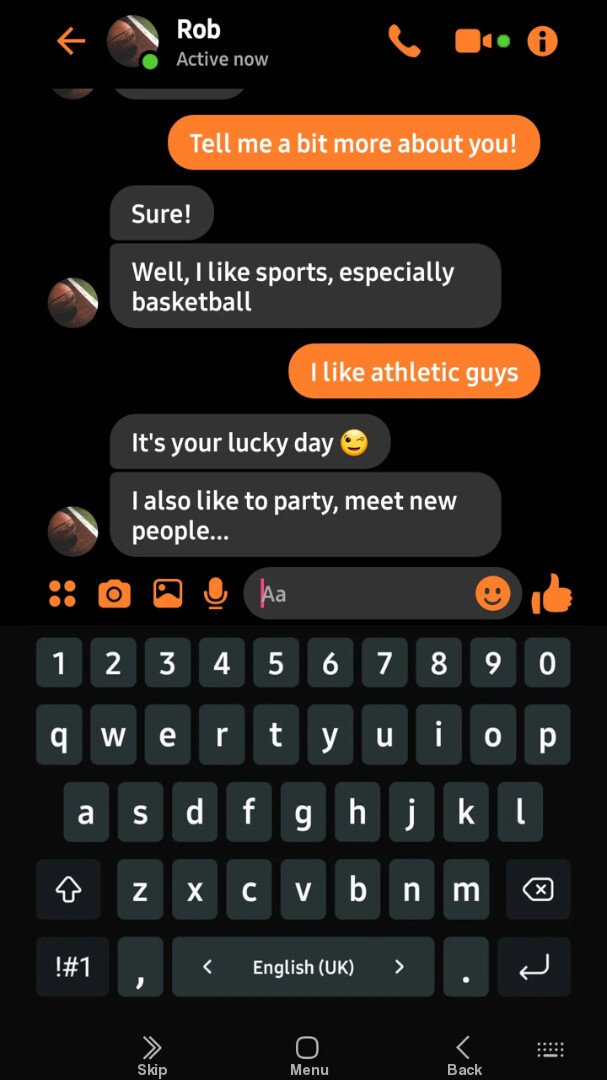Open the camera to take a photo
607x1080 pixels.
coord(115,594)
